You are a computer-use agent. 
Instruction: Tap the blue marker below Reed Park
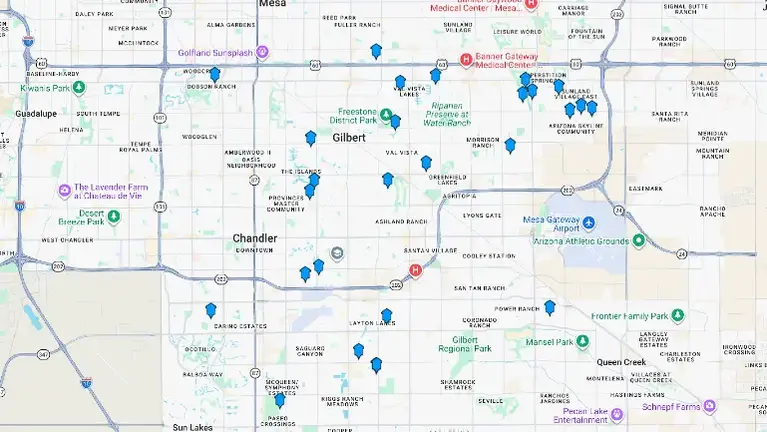click(376, 51)
